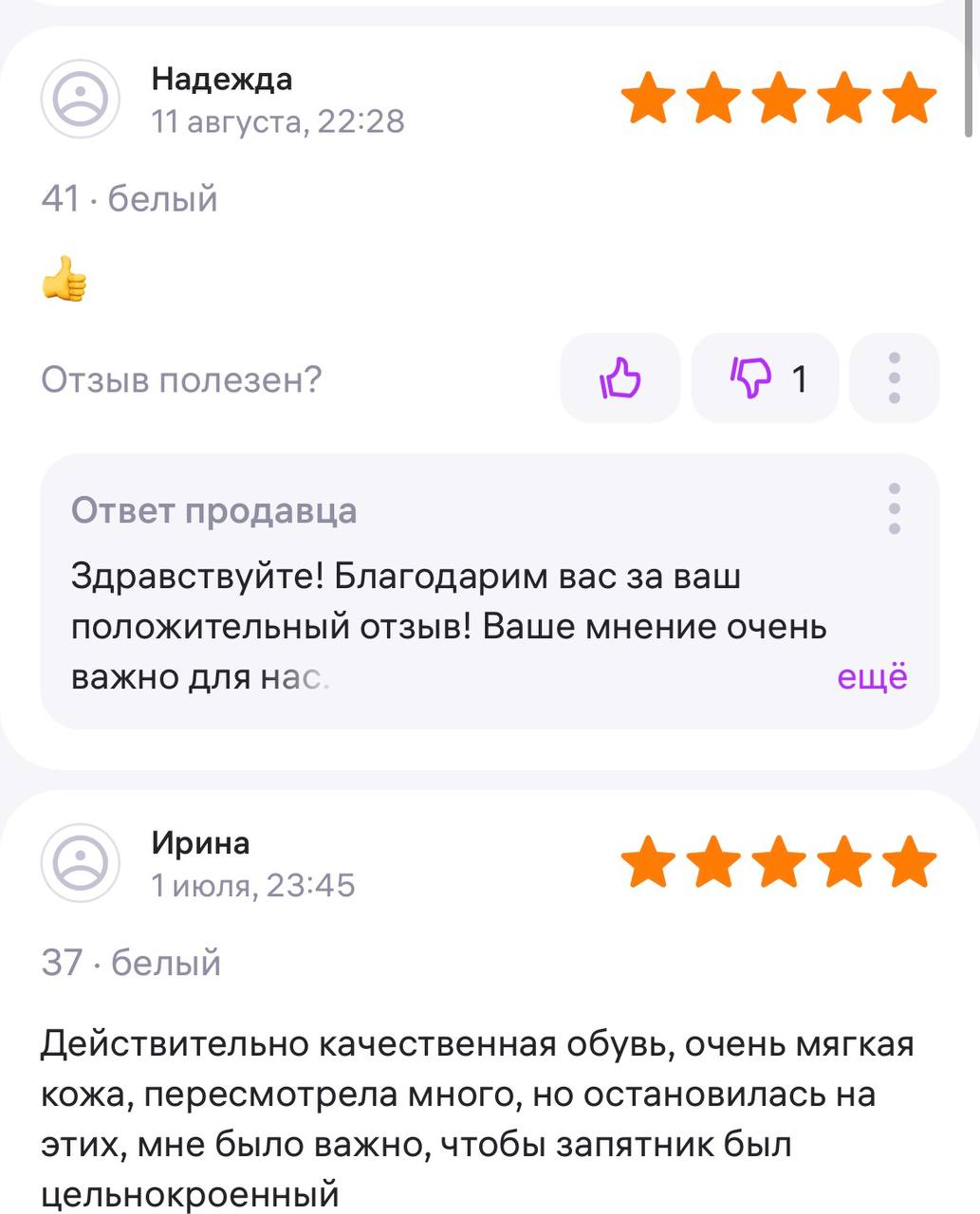Expand seller's reply with ещё link
This screenshot has height=1214, width=980.
(x=872, y=677)
